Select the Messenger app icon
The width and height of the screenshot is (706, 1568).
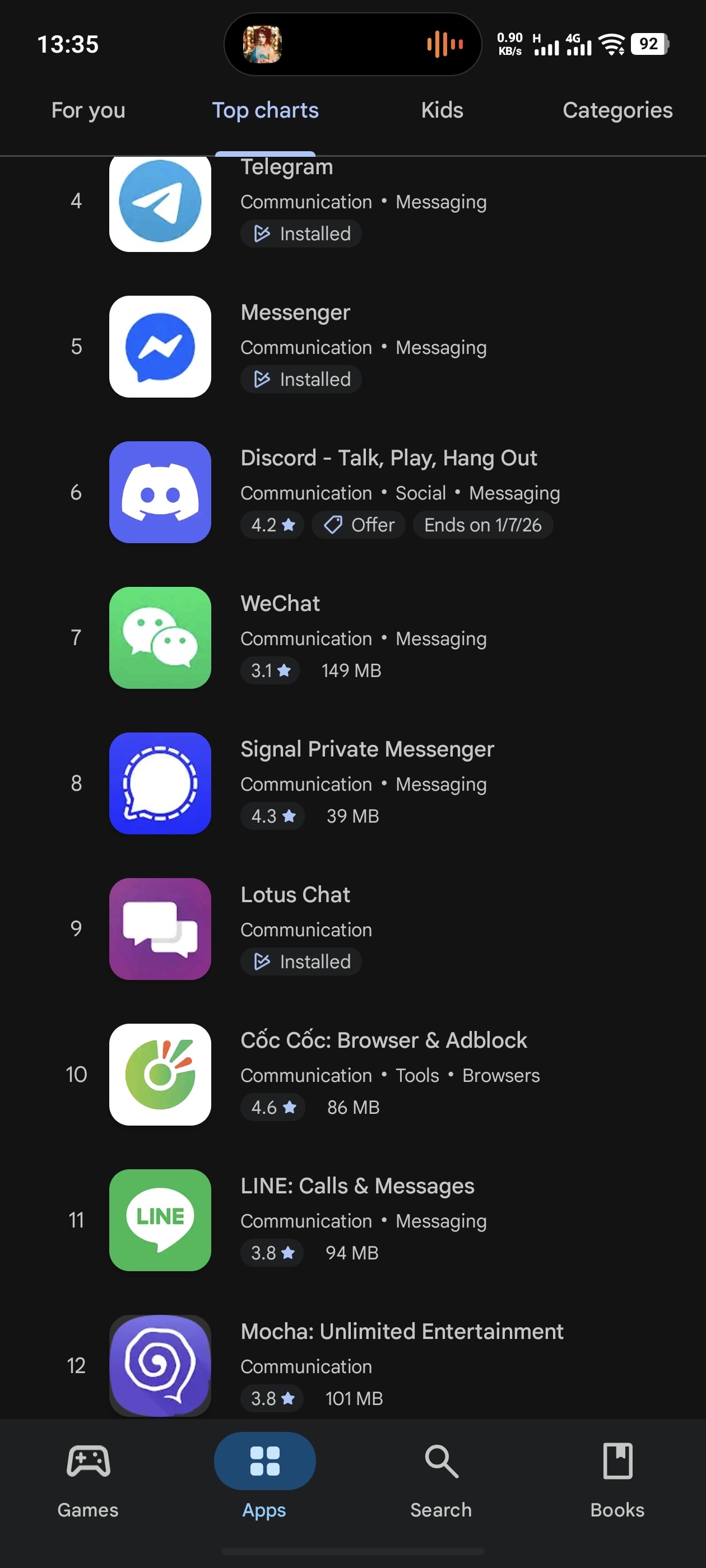coord(160,347)
